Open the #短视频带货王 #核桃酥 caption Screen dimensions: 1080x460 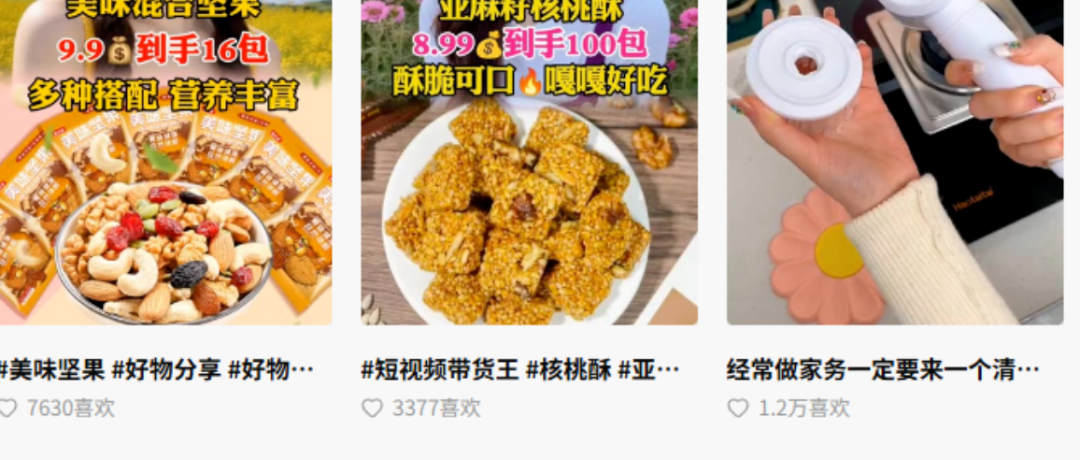tap(520, 371)
